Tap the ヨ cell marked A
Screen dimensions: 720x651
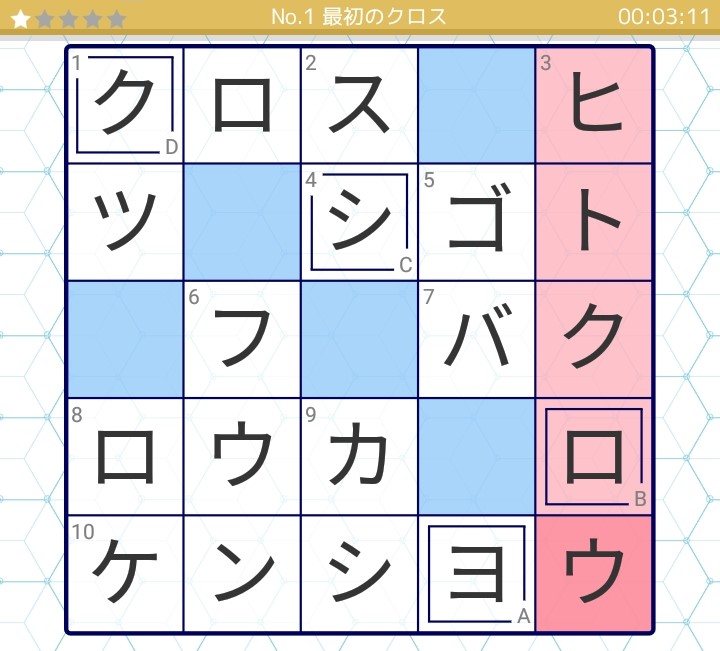pyautogui.click(x=476, y=574)
